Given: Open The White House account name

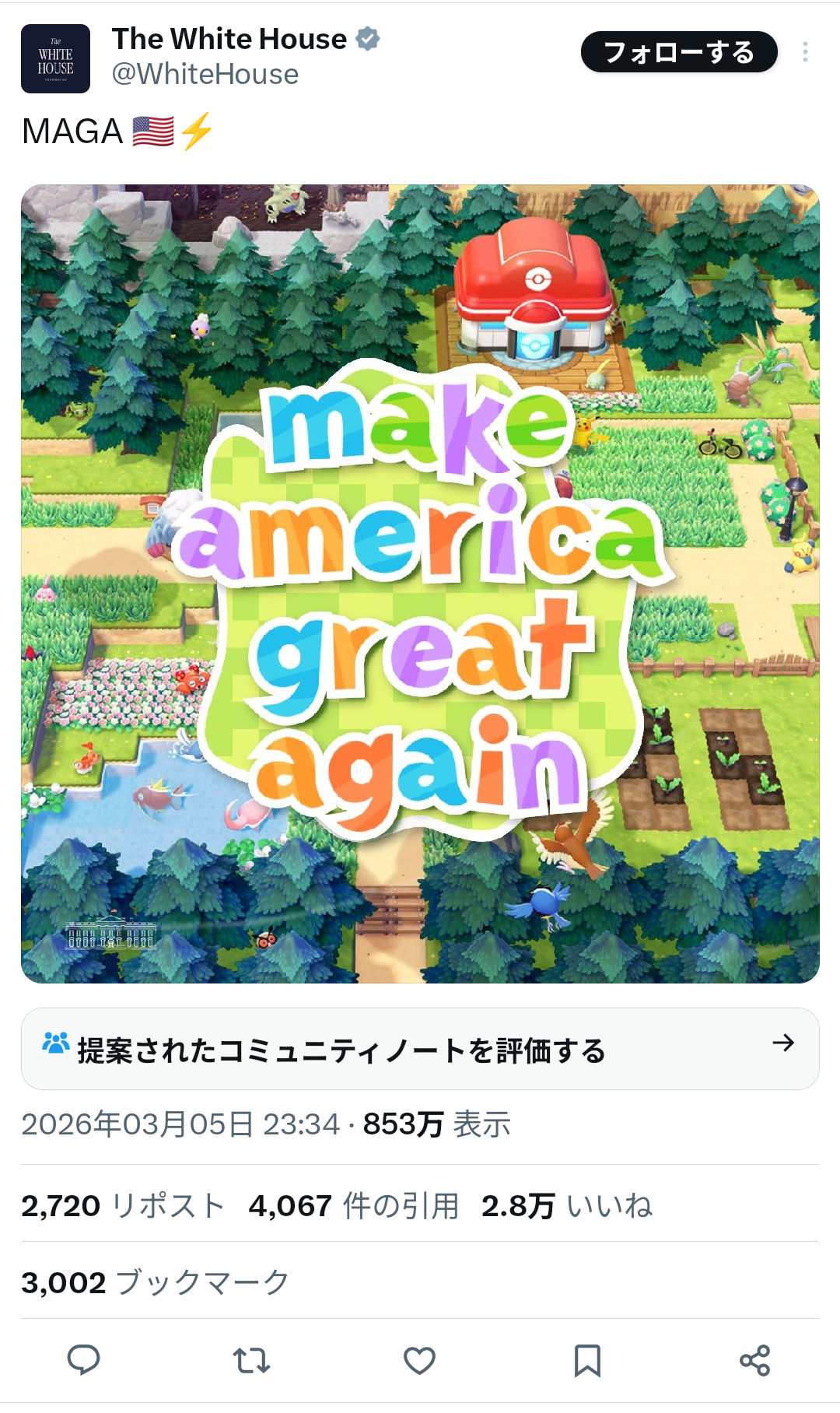Looking at the screenshot, I should (229, 39).
